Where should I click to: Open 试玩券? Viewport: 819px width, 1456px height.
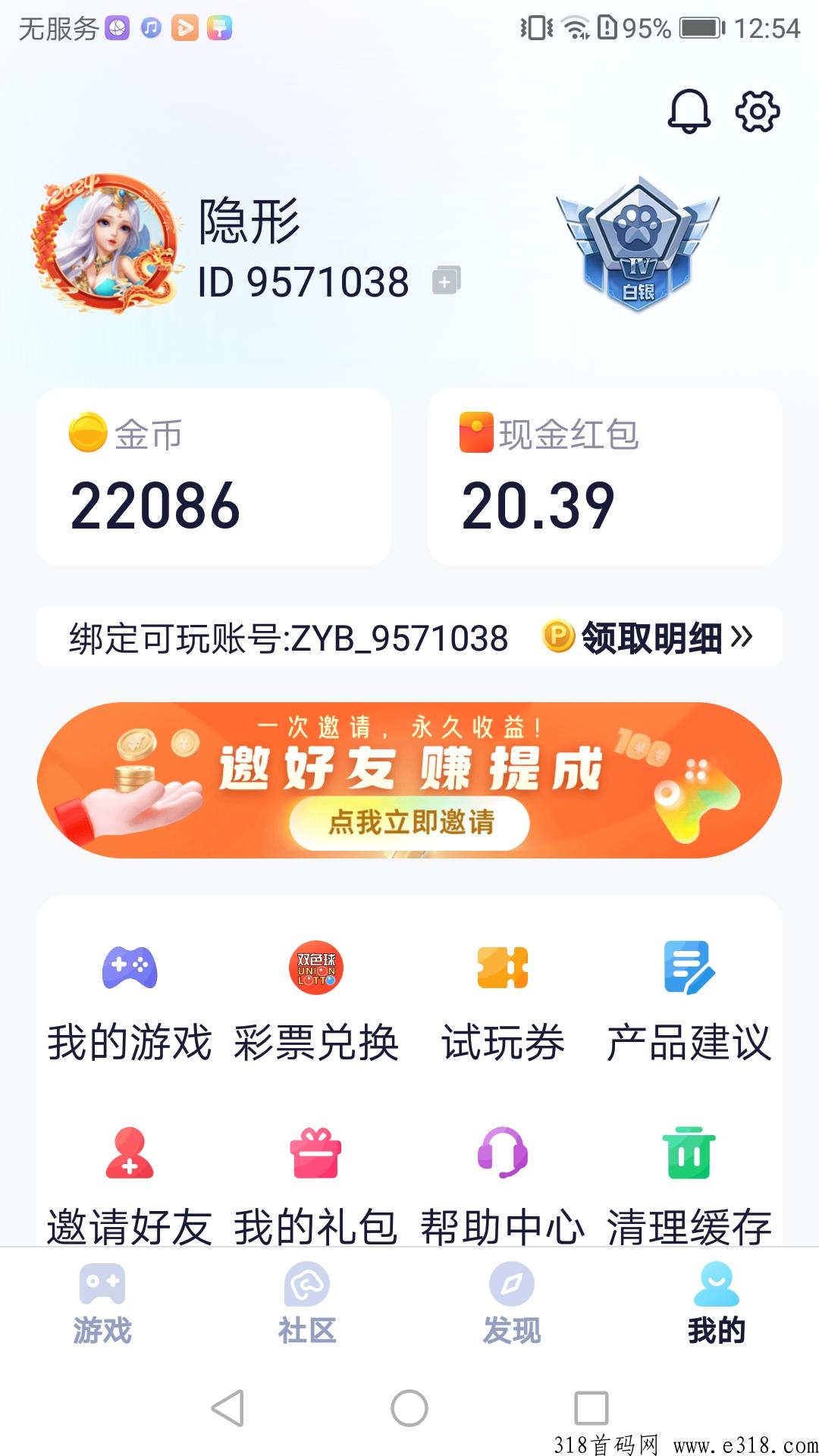(x=503, y=1003)
